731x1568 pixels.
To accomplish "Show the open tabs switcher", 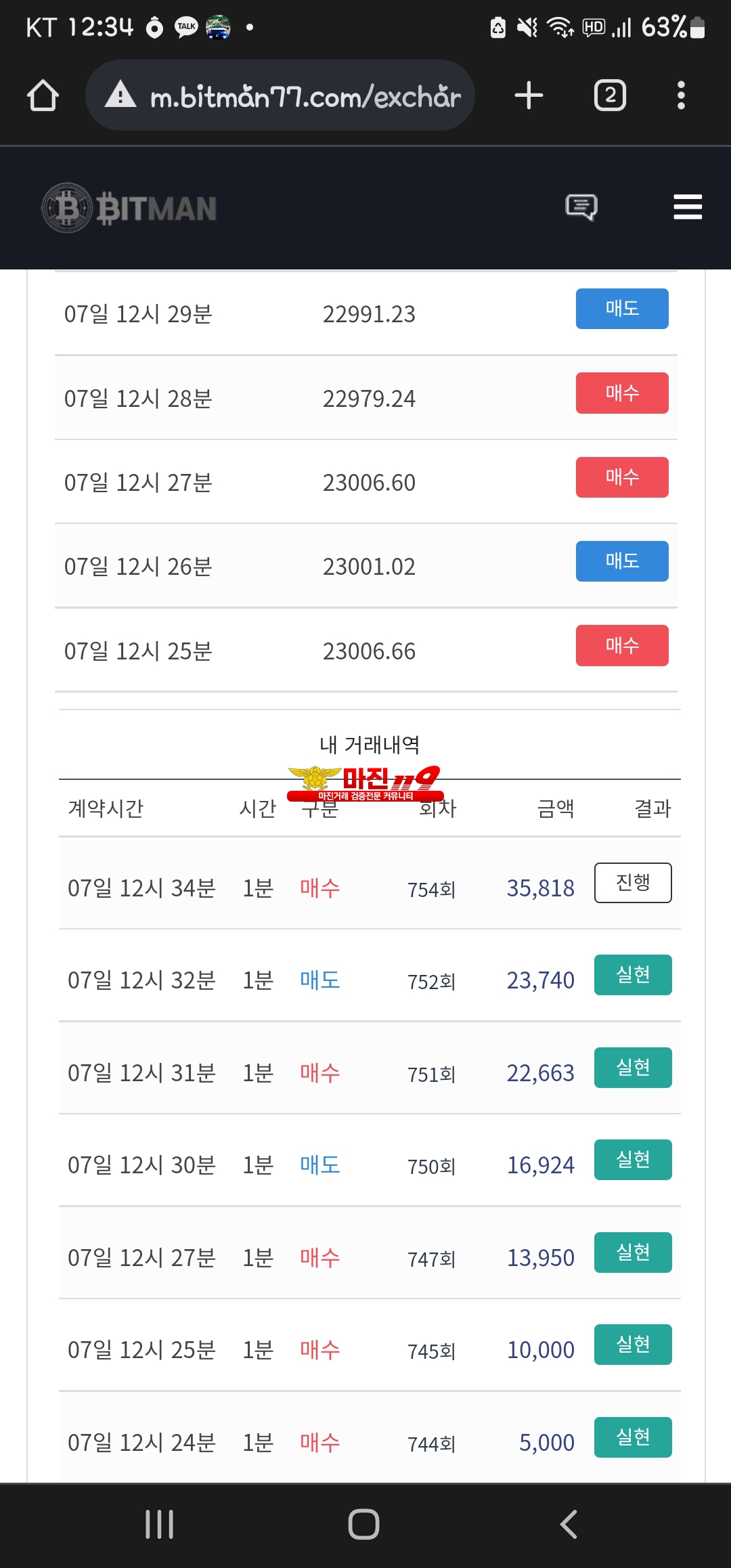I will tap(610, 95).
